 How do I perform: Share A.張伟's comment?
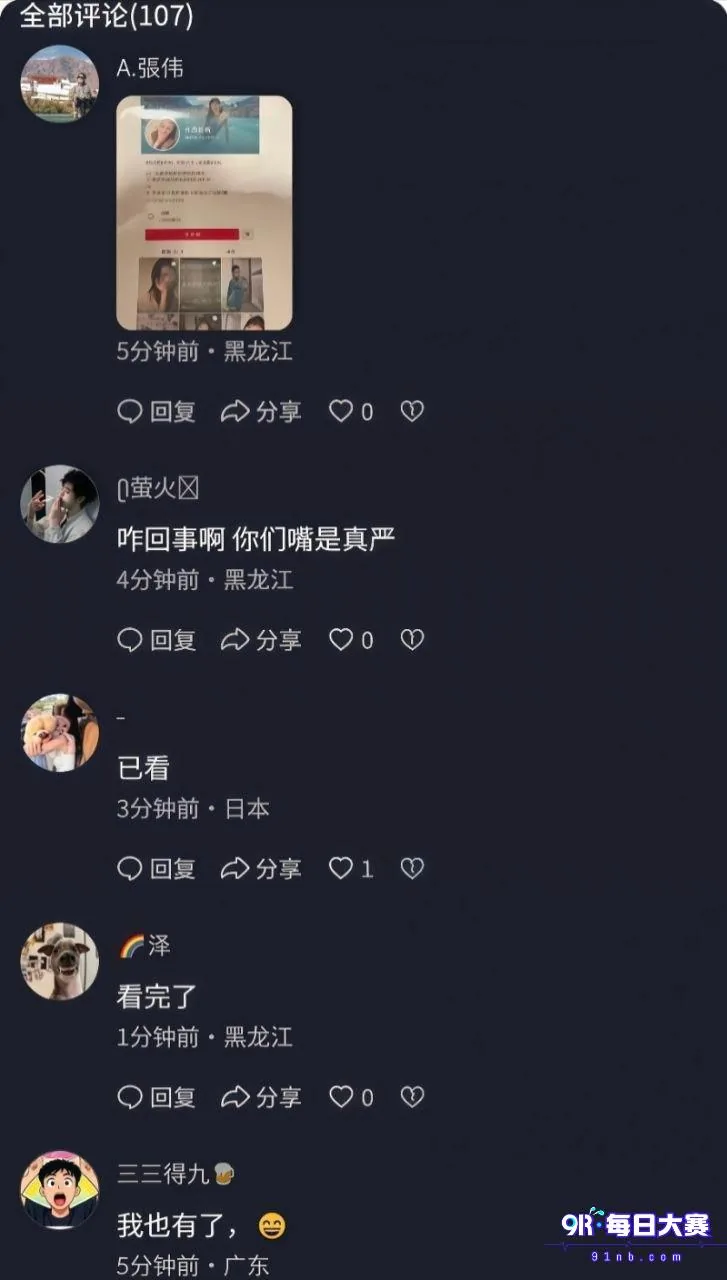tap(261, 411)
